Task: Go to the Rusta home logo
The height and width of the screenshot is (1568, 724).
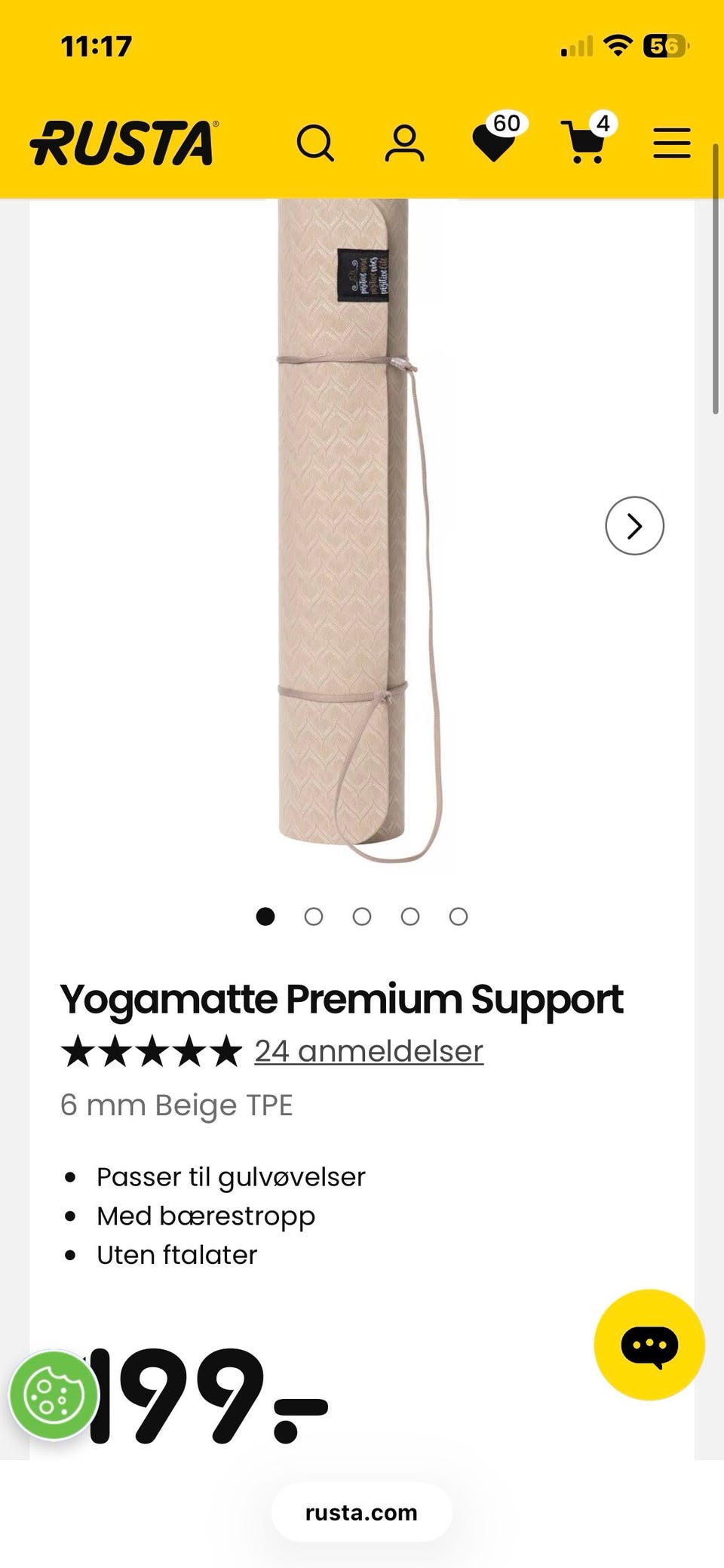Action: point(124,143)
